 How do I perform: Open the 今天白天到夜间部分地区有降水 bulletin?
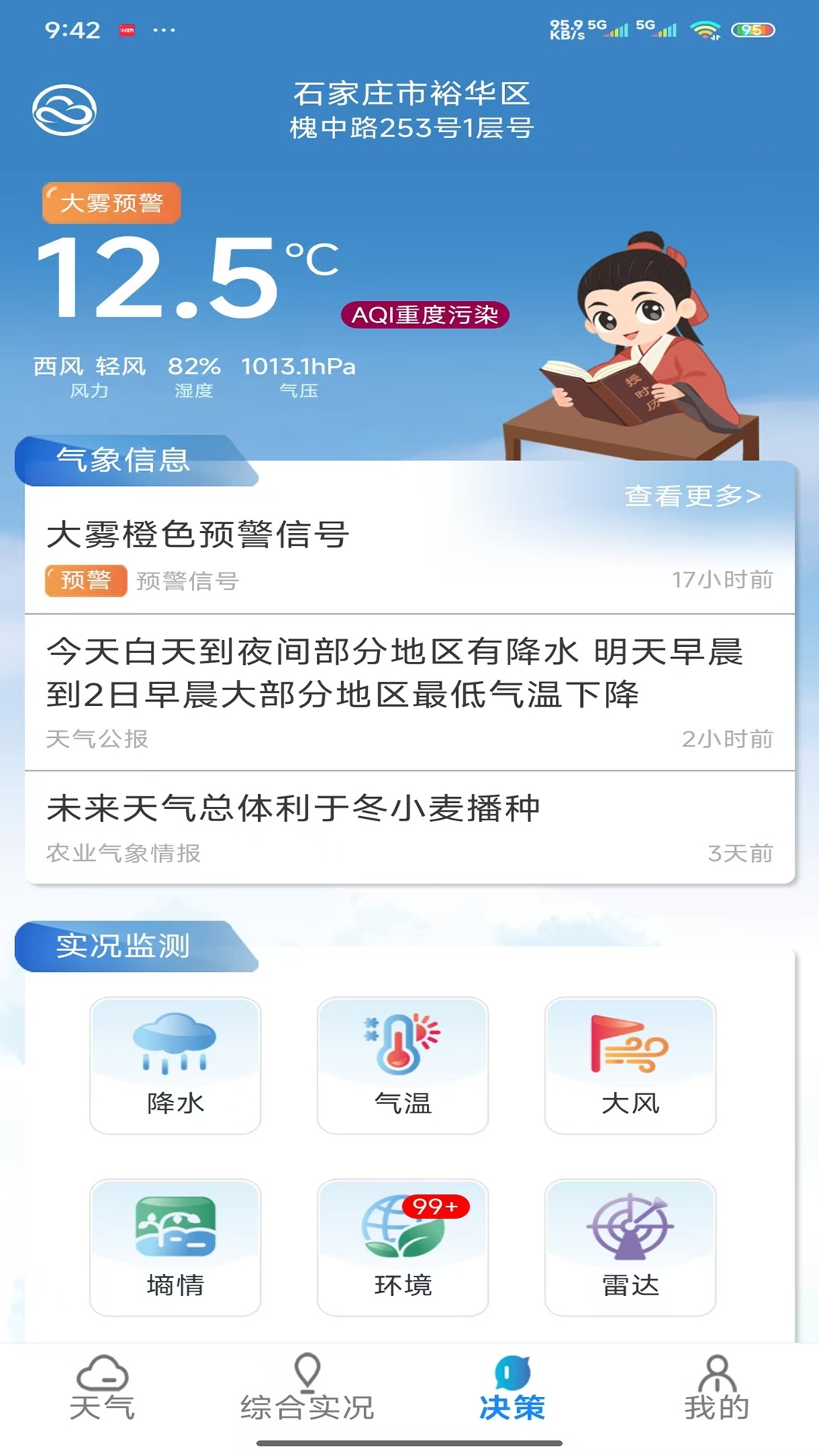[409, 690]
